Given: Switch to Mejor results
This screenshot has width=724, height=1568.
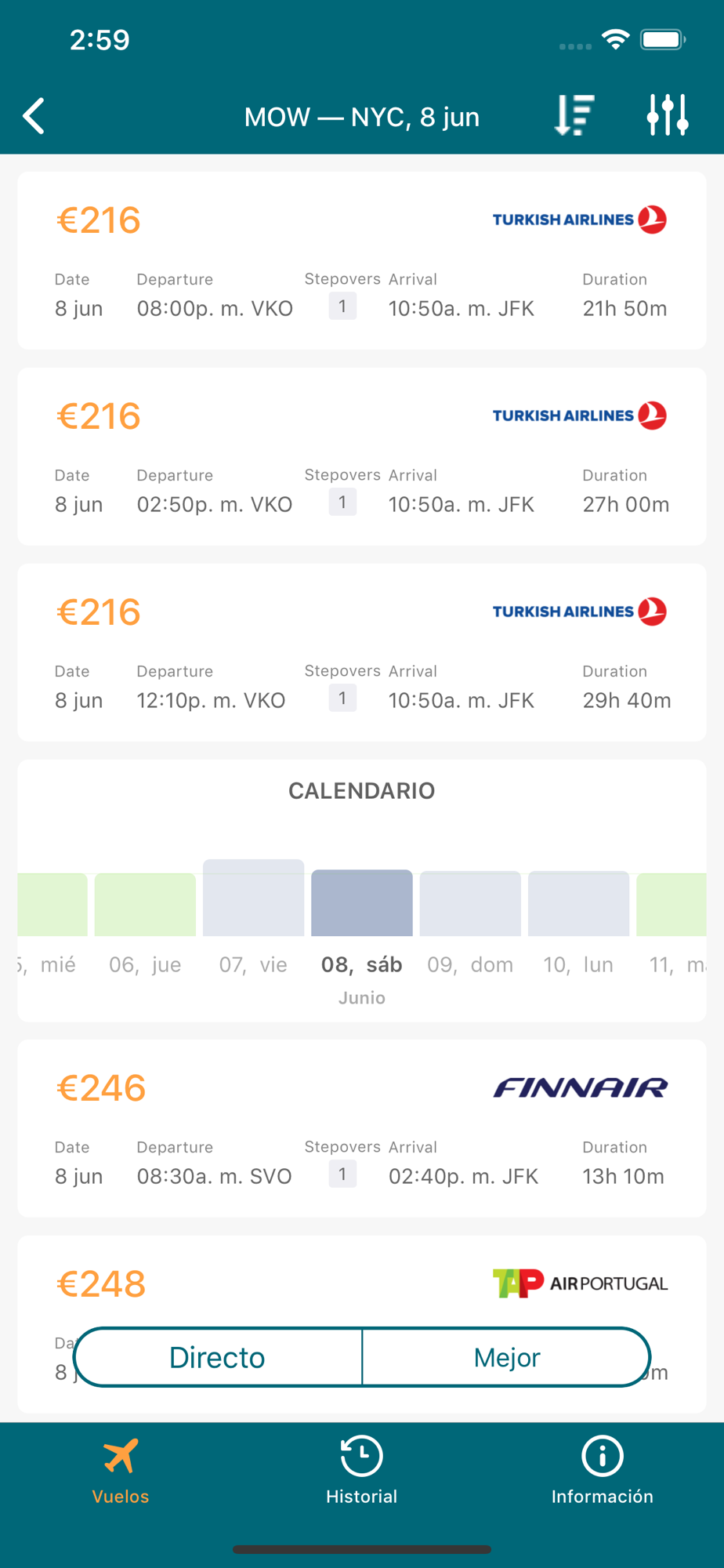Looking at the screenshot, I should click(x=507, y=1357).
